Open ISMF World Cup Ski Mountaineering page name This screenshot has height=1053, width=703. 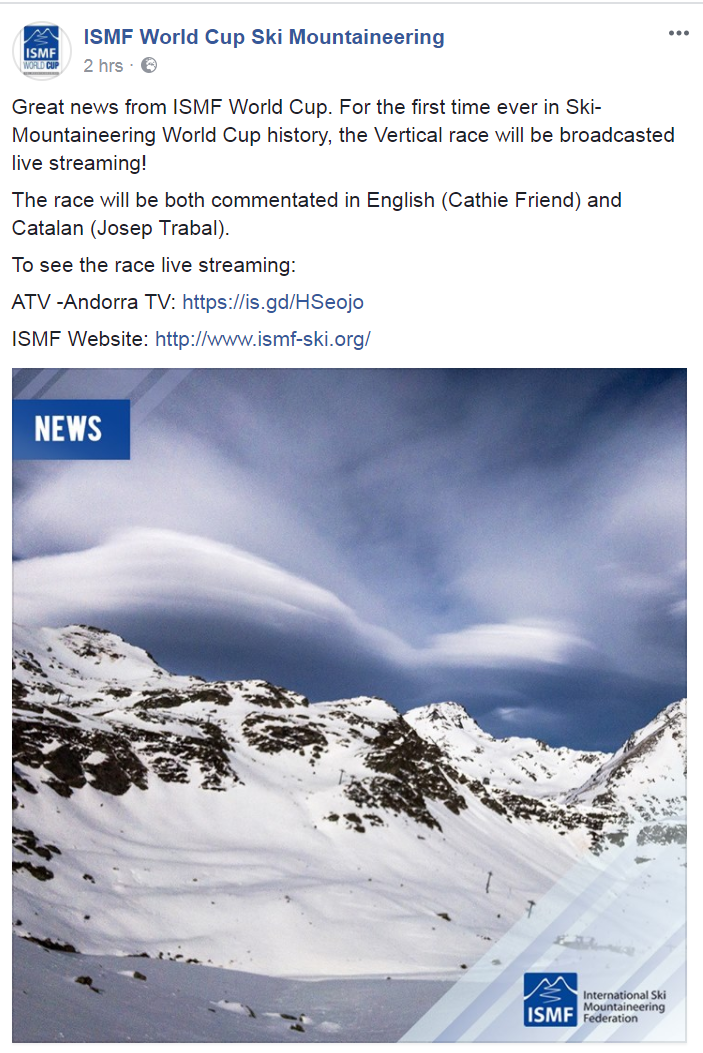[264, 37]
